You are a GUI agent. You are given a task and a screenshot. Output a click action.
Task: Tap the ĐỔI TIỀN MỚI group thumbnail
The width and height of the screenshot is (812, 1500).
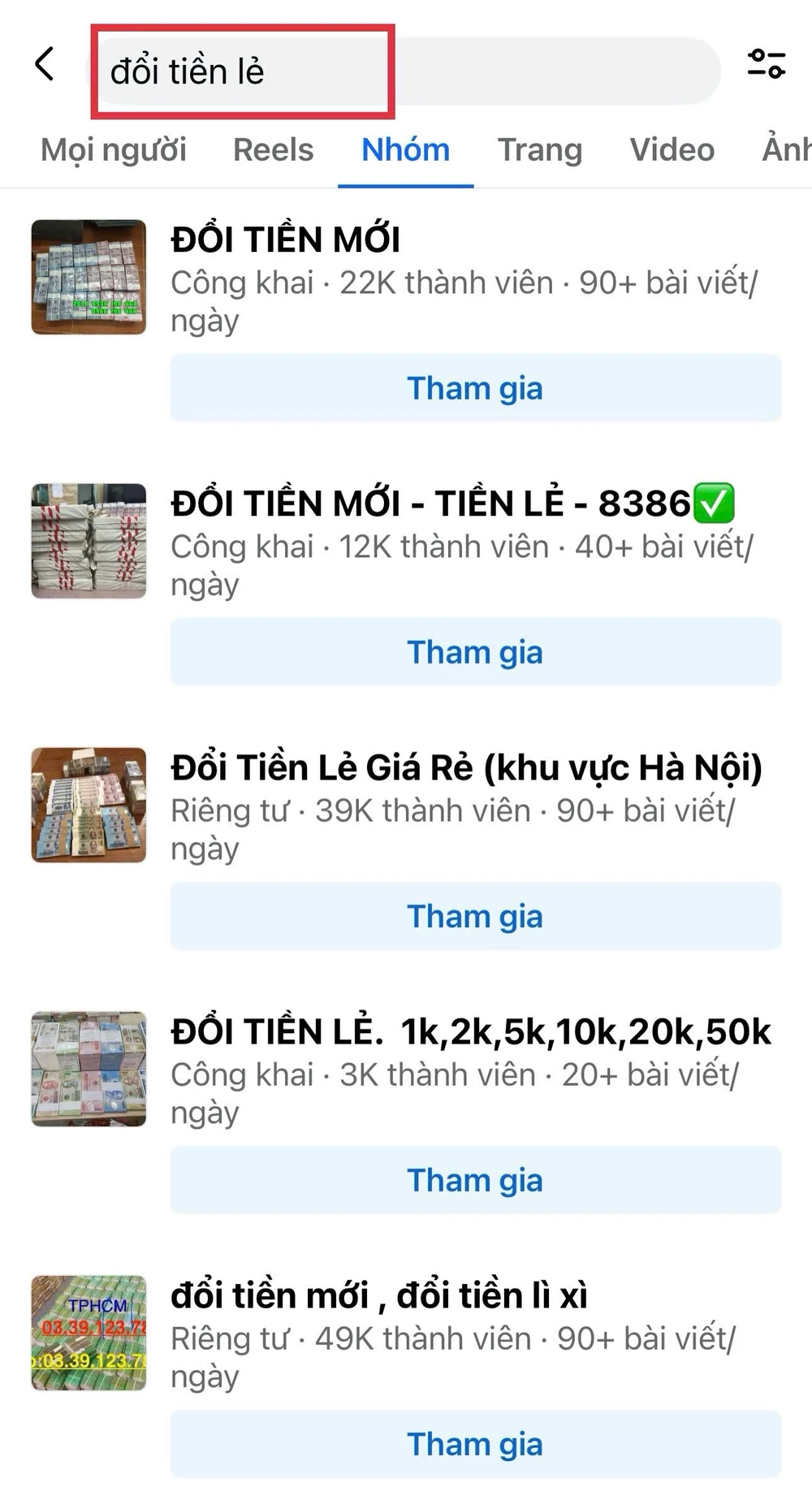[x=89, y=277]
